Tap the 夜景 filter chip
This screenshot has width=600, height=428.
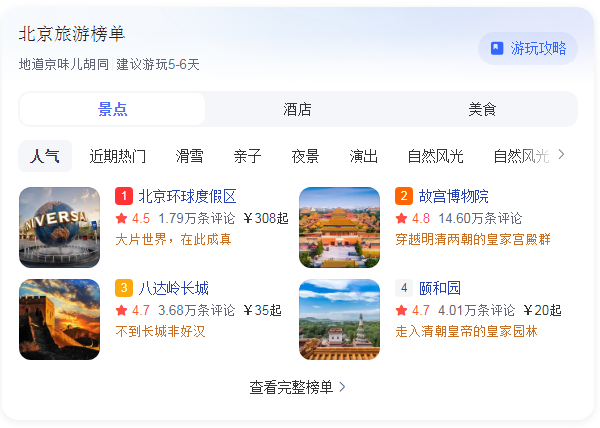click(305, 156)
